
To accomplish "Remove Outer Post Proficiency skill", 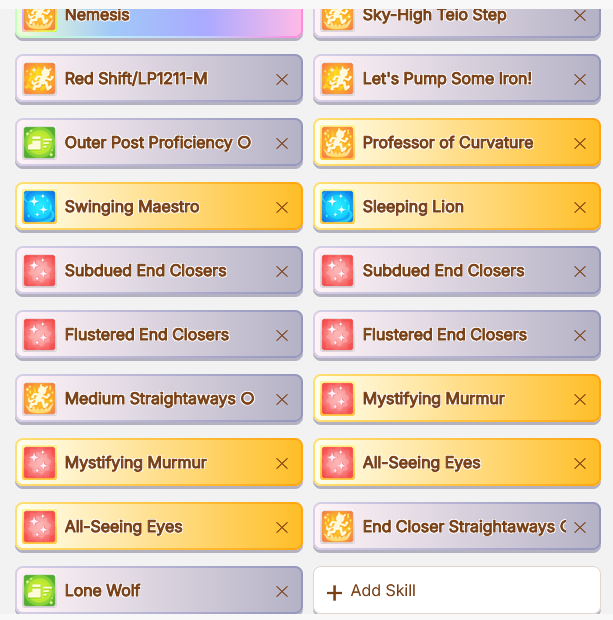I will click(x=282, y=143).
